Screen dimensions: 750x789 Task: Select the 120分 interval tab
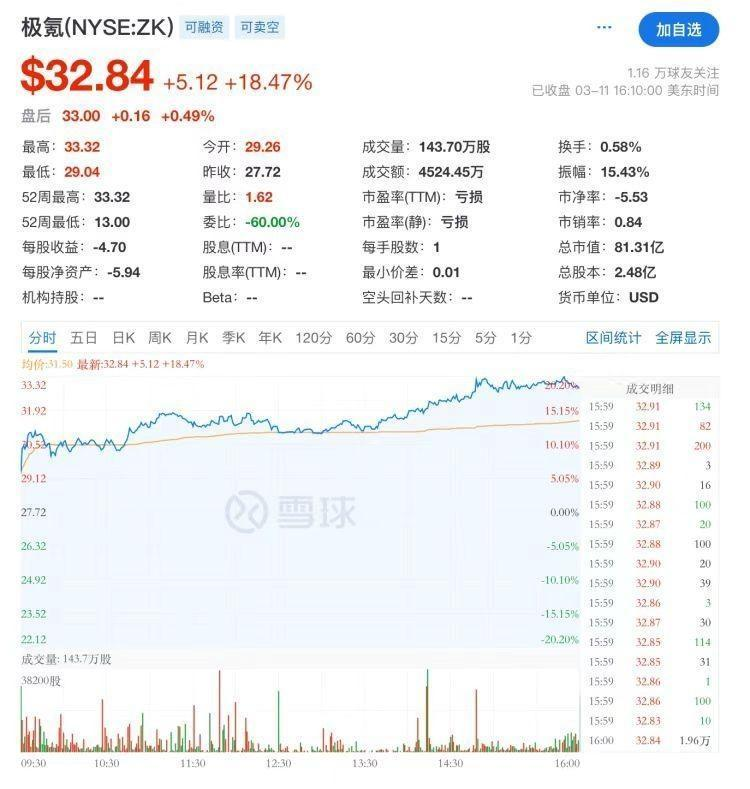313,338
